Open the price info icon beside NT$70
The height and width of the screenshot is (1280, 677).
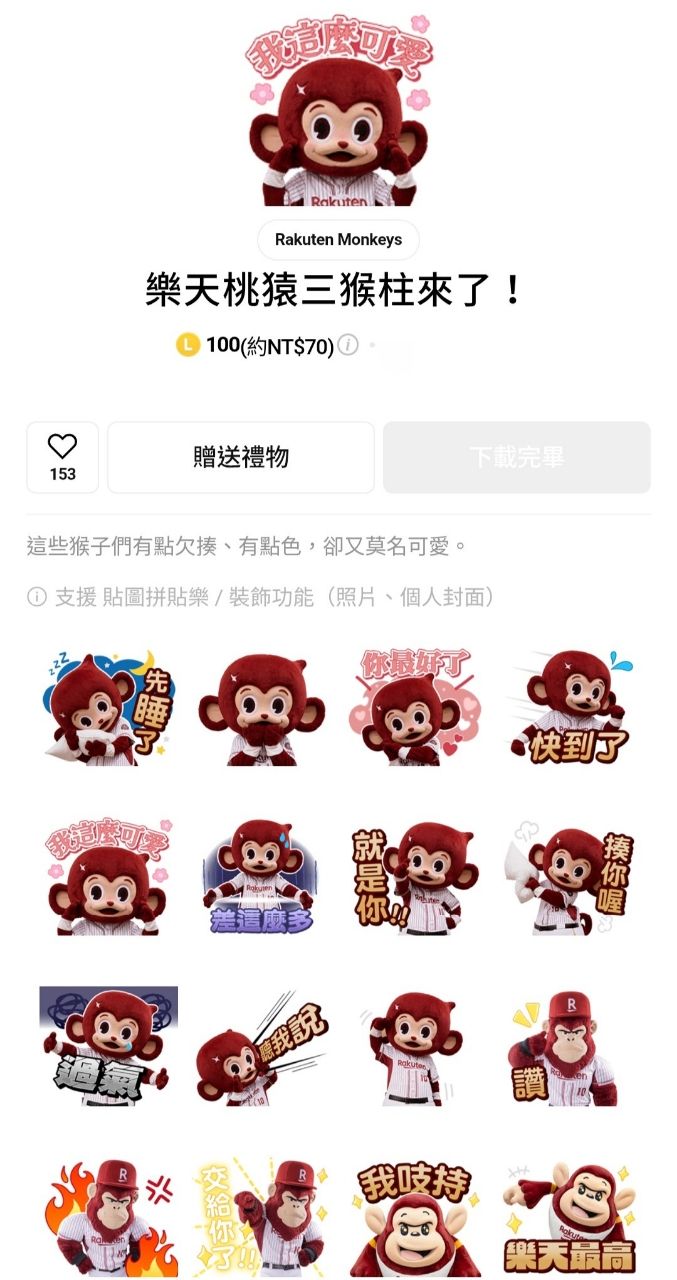pos(347,346)
